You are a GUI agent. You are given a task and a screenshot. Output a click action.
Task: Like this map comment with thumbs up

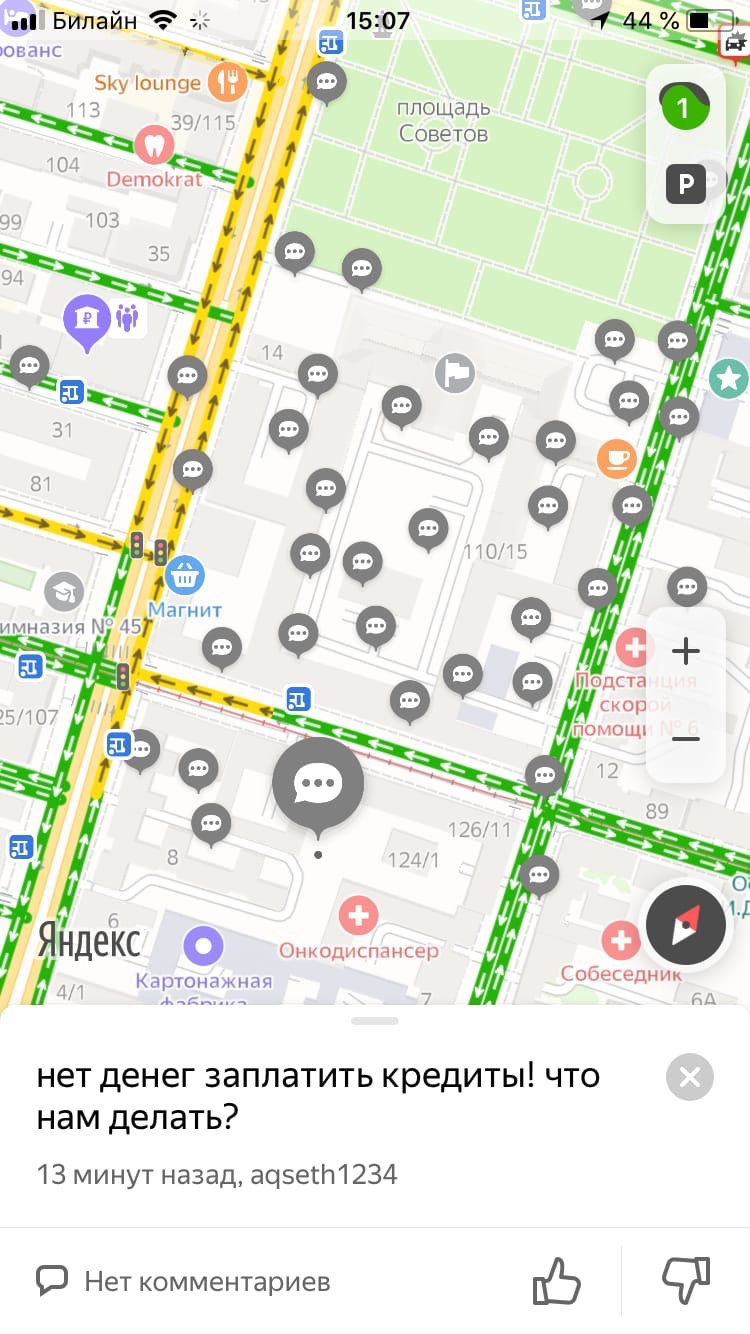pyautogui.click(x=556, y=1279)
